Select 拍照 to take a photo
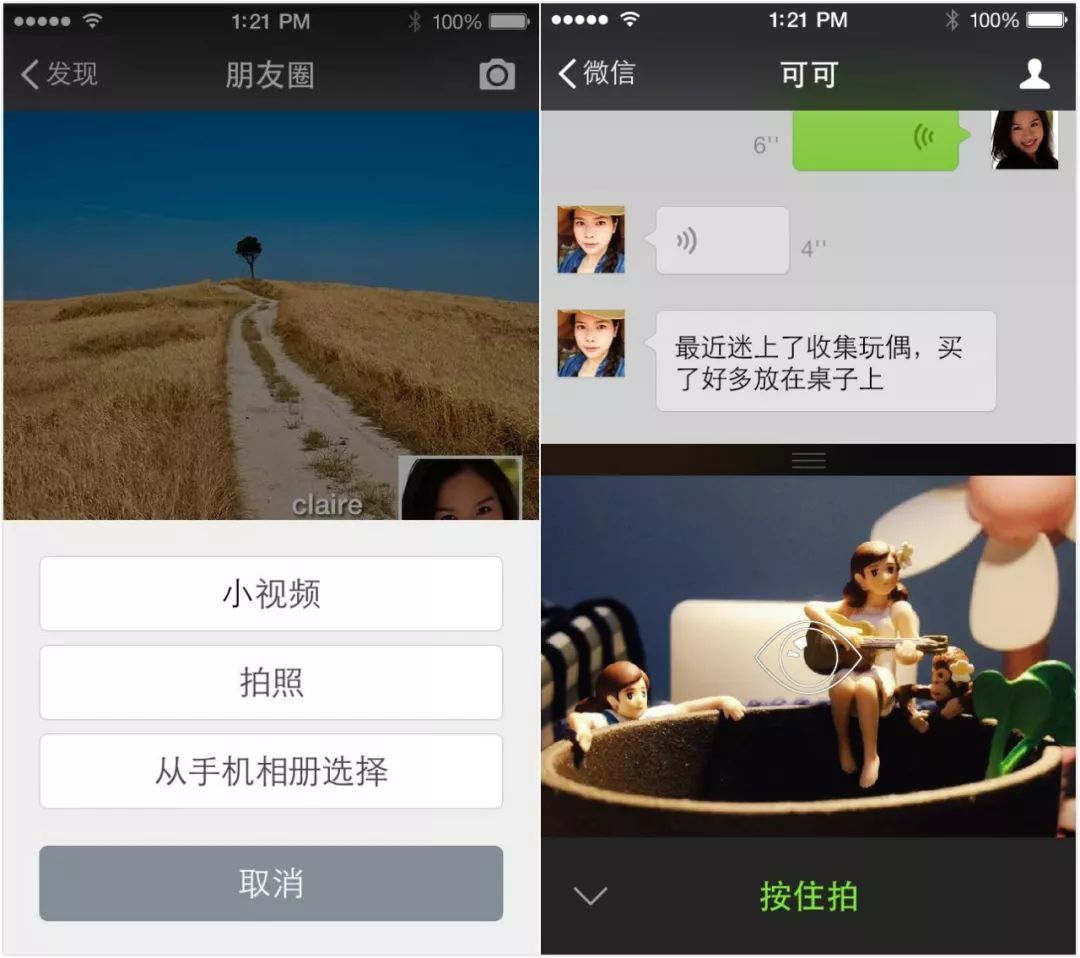The height and width of the screenshot is (958, 1080). point(271,683)
